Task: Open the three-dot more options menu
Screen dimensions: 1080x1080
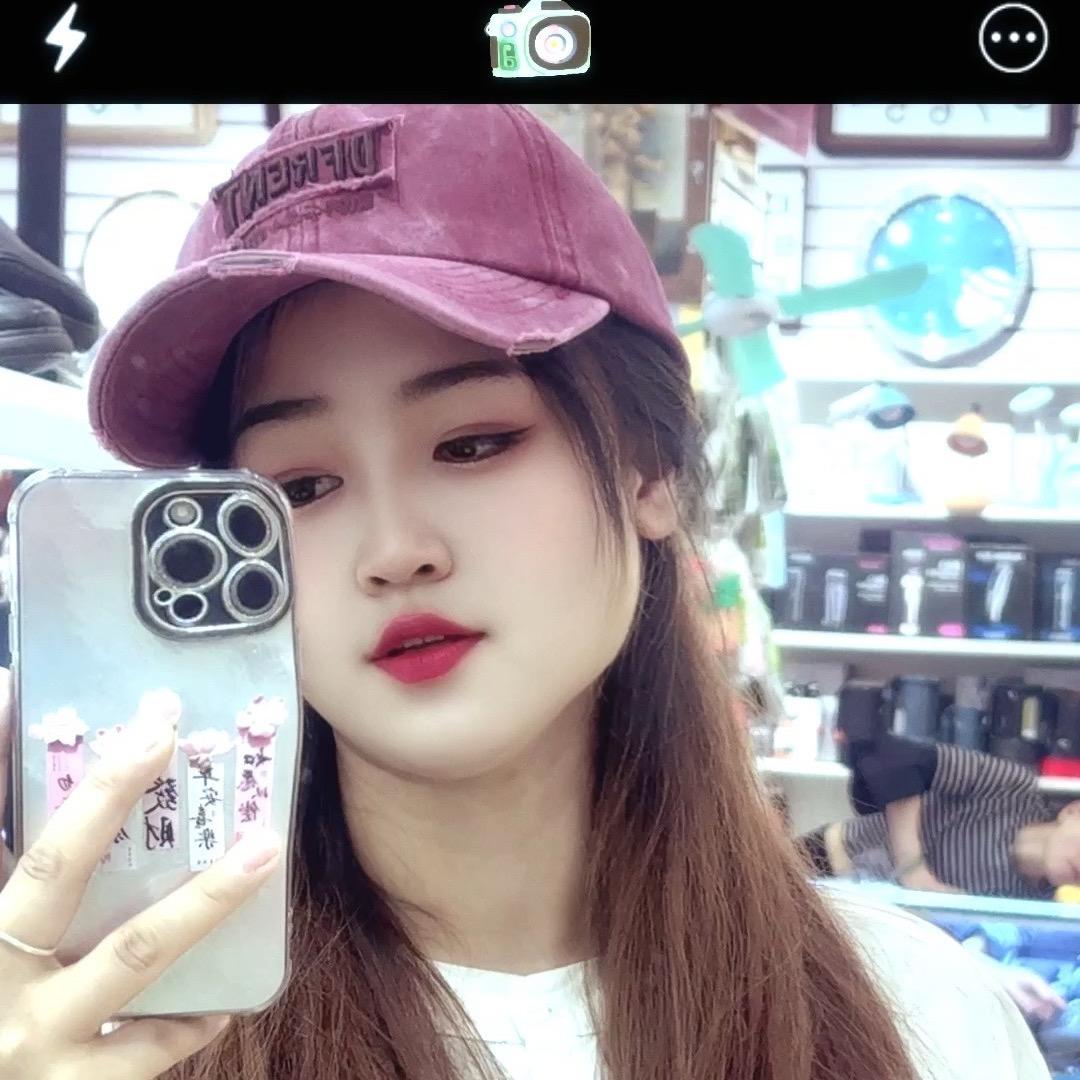Action: click(1013, 38)
